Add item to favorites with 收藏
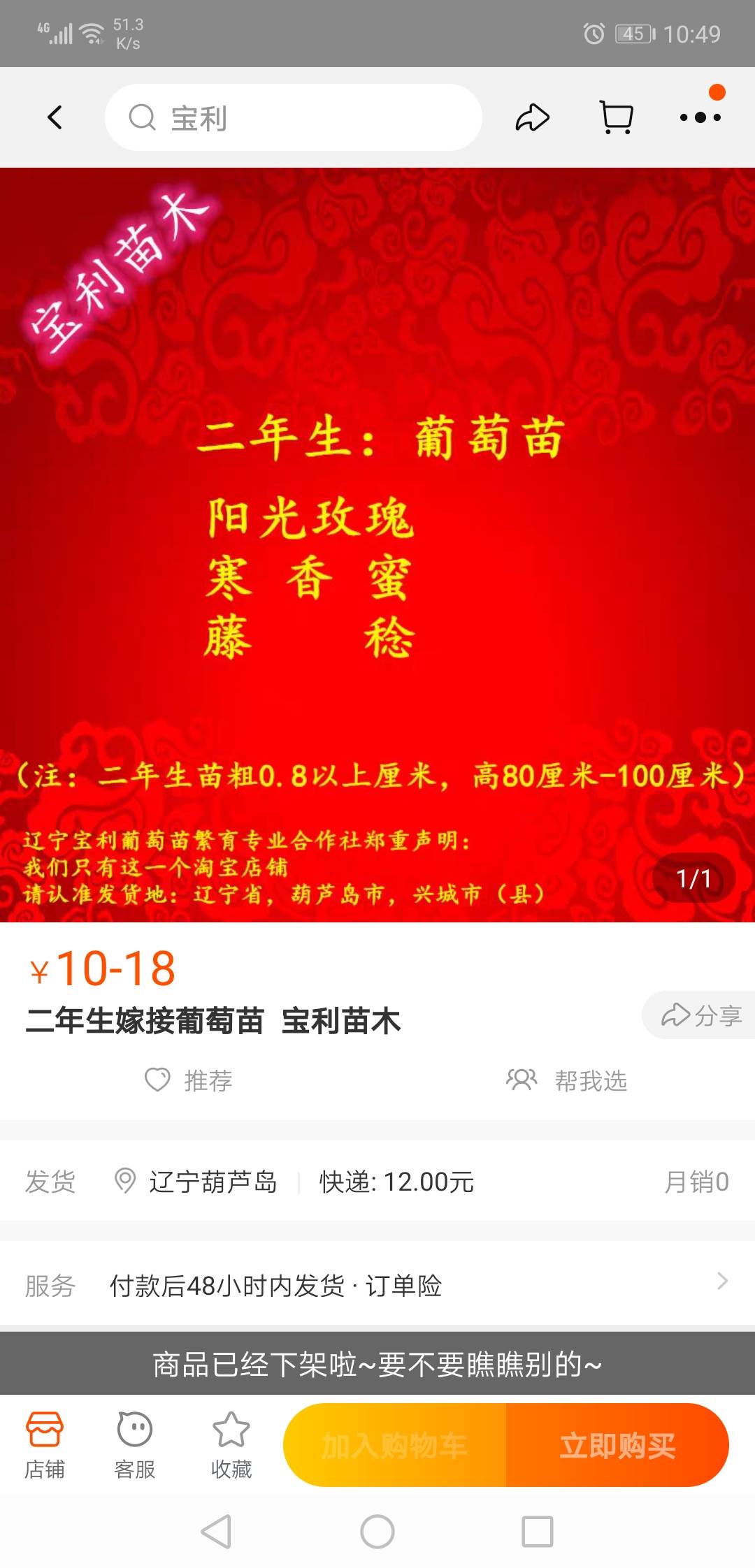Screen dimensions: 755x1568 (231, 1445)
